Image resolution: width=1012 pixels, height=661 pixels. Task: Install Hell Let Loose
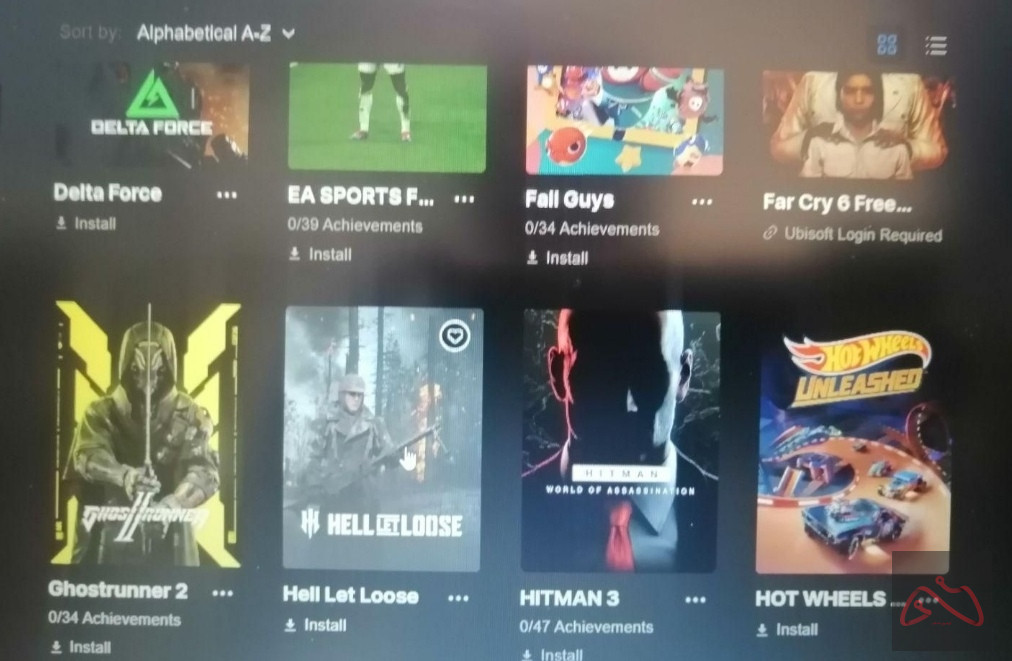(x=316, y=625)
